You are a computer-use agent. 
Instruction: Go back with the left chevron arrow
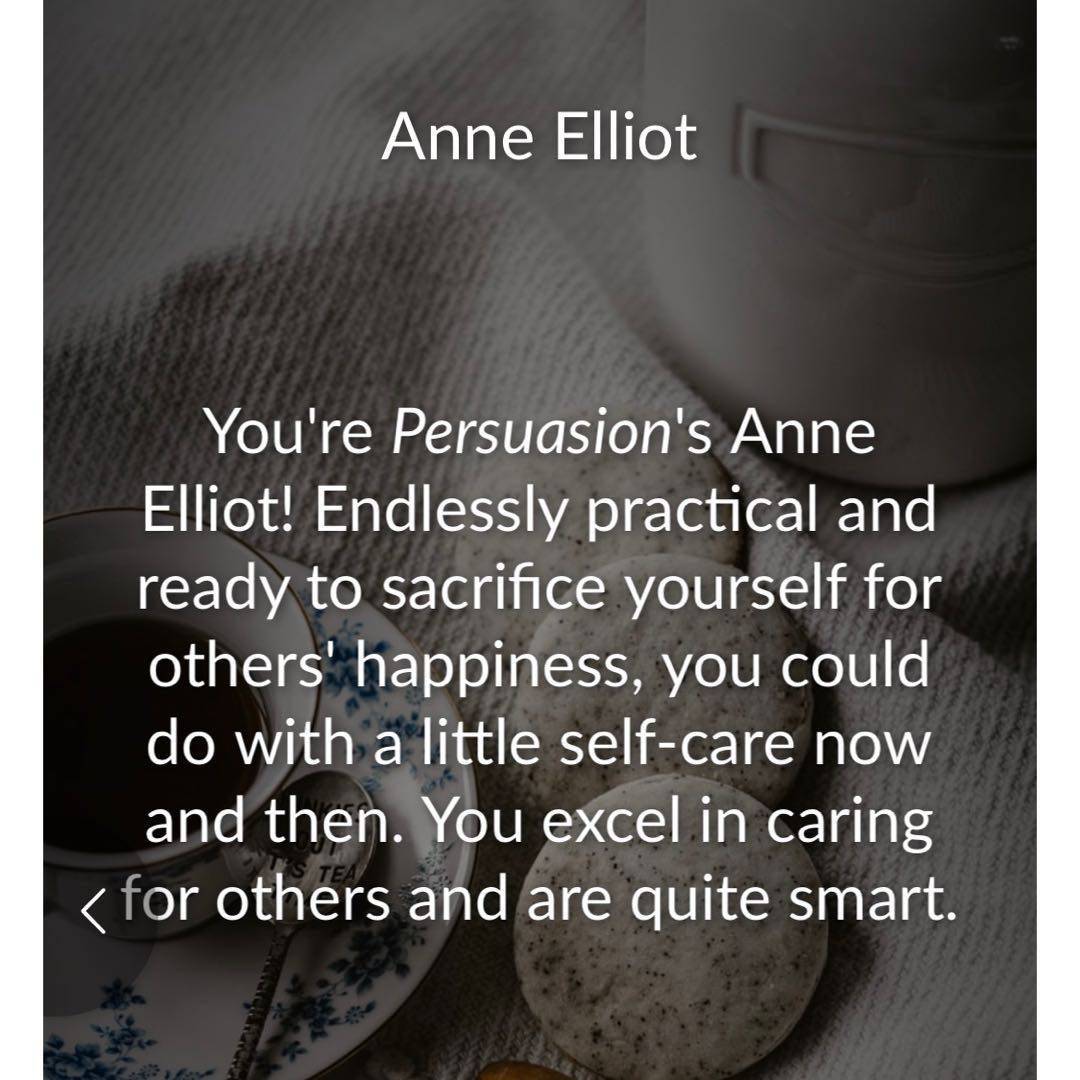point(93,910)
